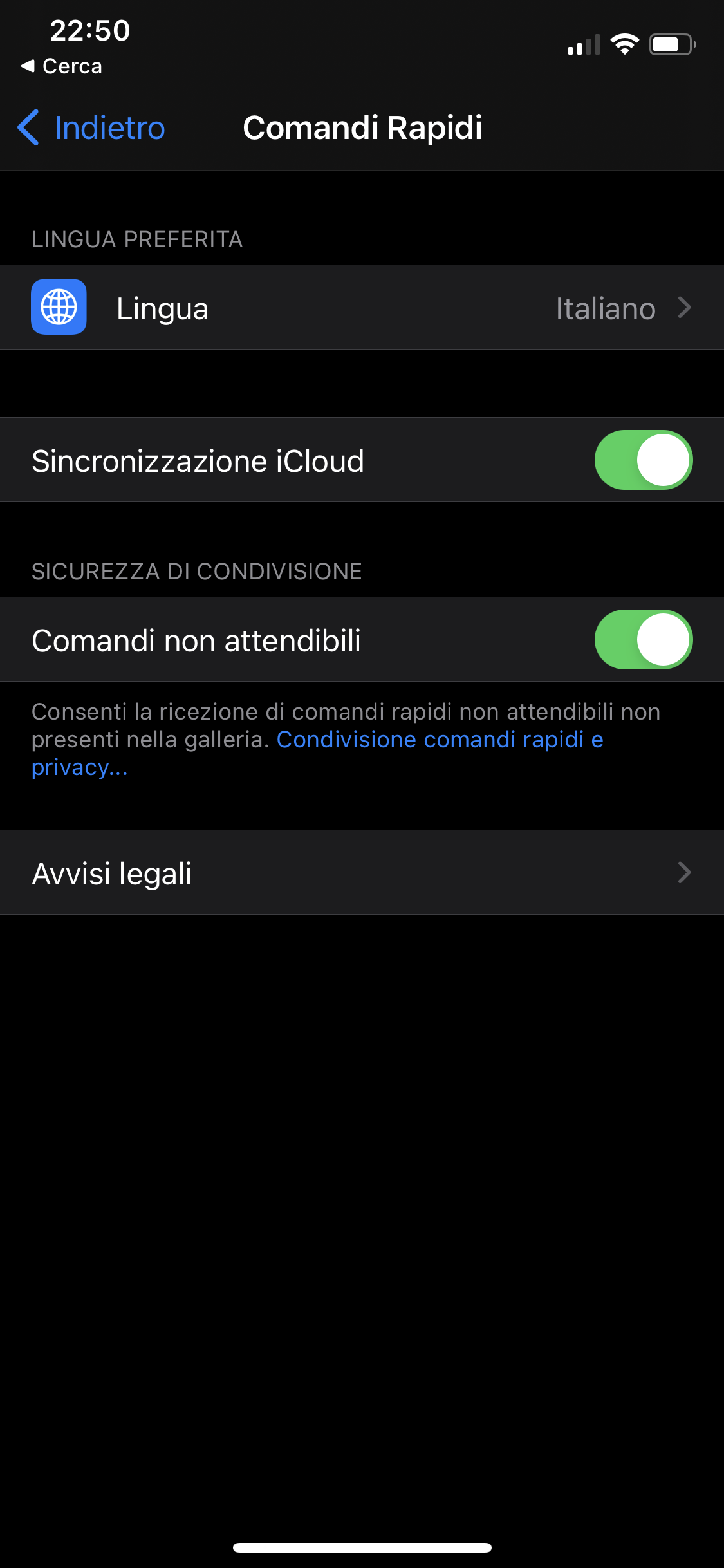
Task: Open Condivisione comandi rapidi e privacy link
Action: [x=439, y=740]
